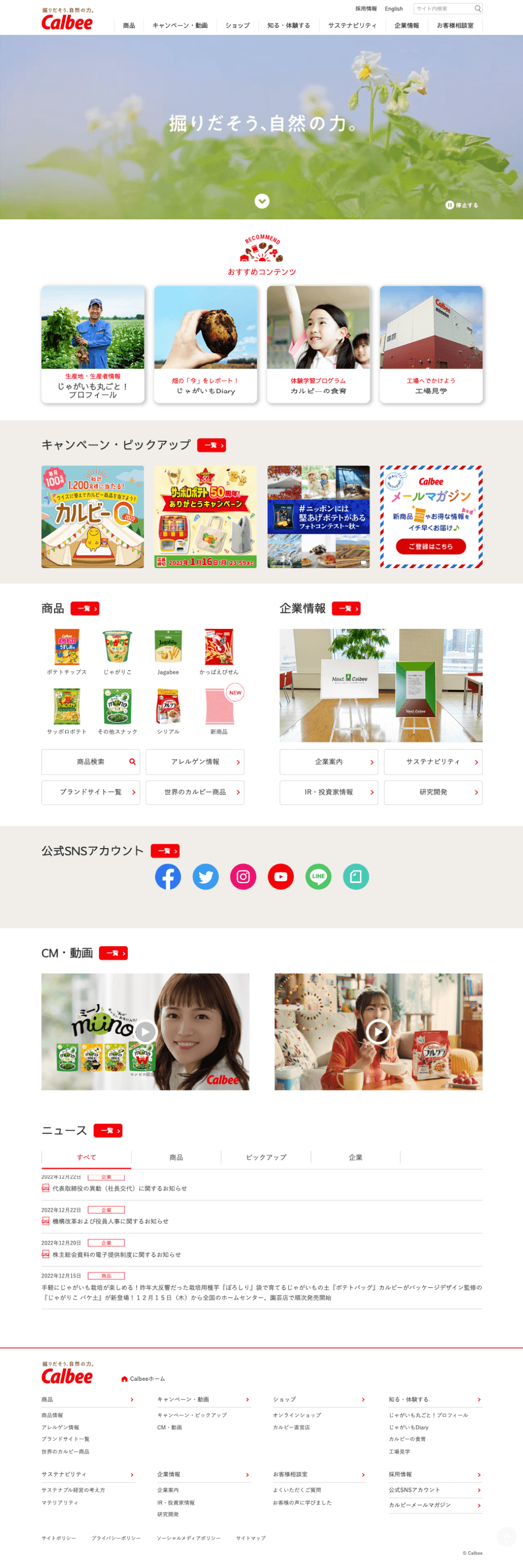Open the site search box
523x1568 pixels.
point(443,8)
